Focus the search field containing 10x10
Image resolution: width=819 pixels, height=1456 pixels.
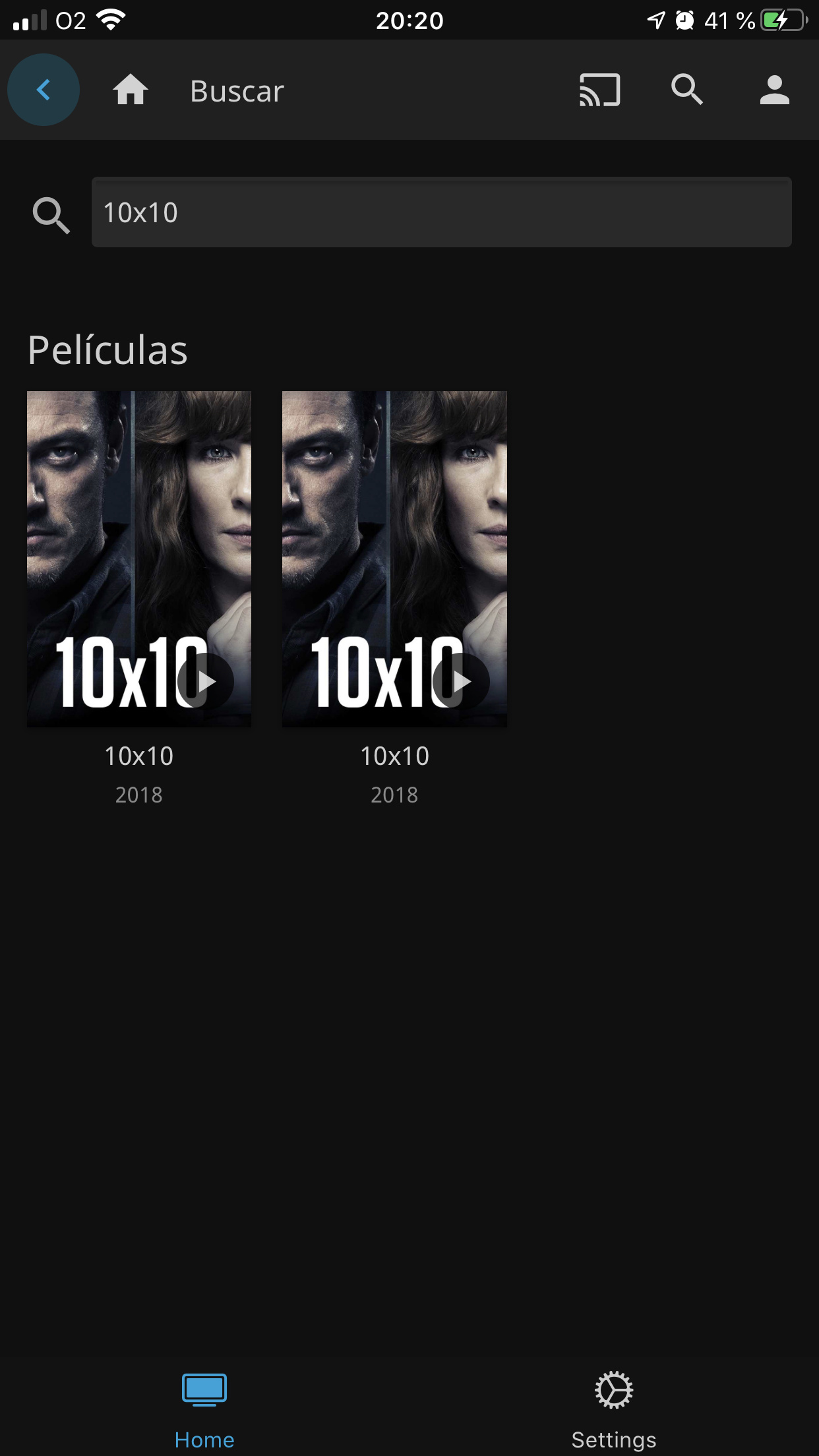(x=441, y=212)
